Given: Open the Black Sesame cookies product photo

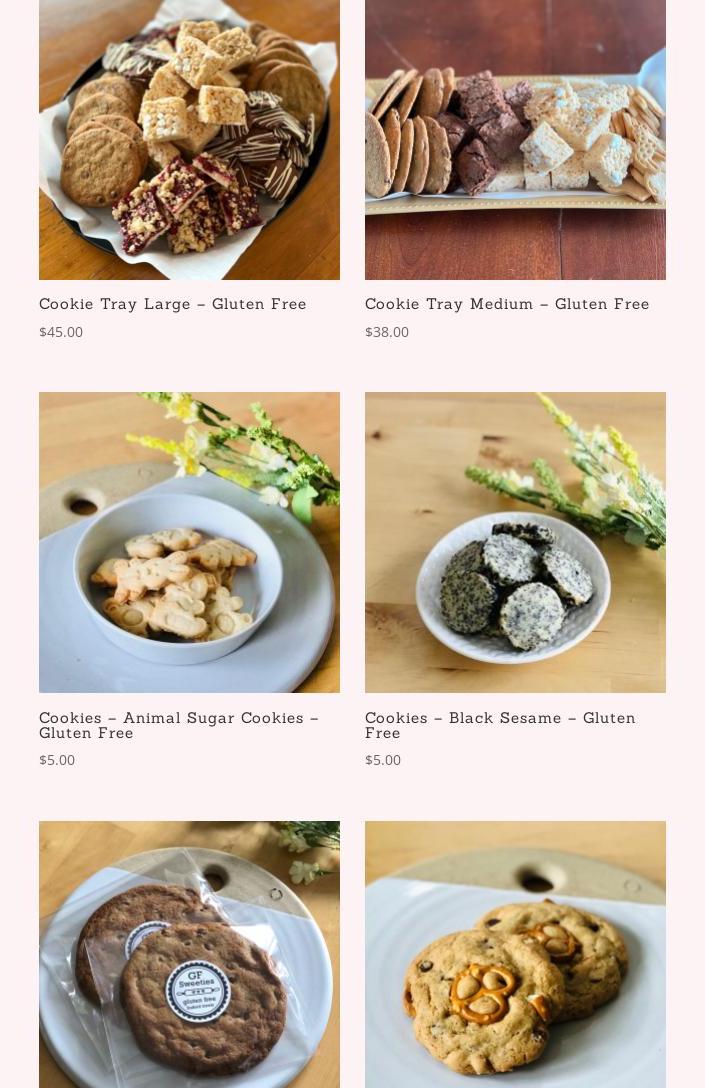Looking at the screenshot, I should click(x=515, y=542).
